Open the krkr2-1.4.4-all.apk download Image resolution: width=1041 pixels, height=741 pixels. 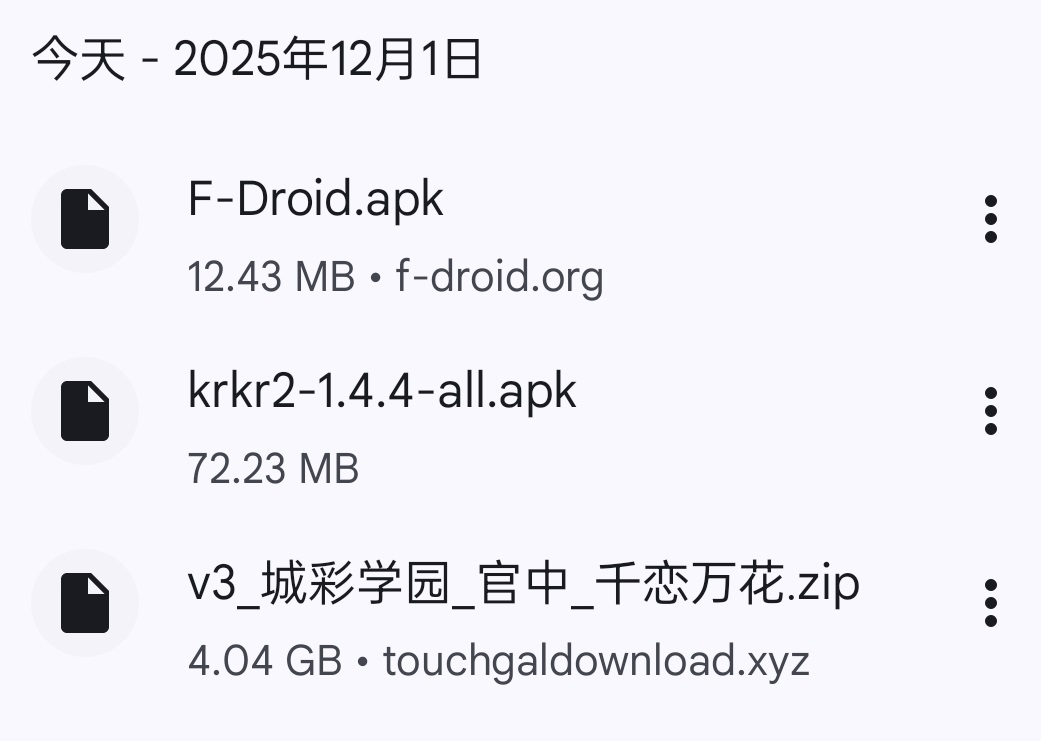tap(382, 392)
